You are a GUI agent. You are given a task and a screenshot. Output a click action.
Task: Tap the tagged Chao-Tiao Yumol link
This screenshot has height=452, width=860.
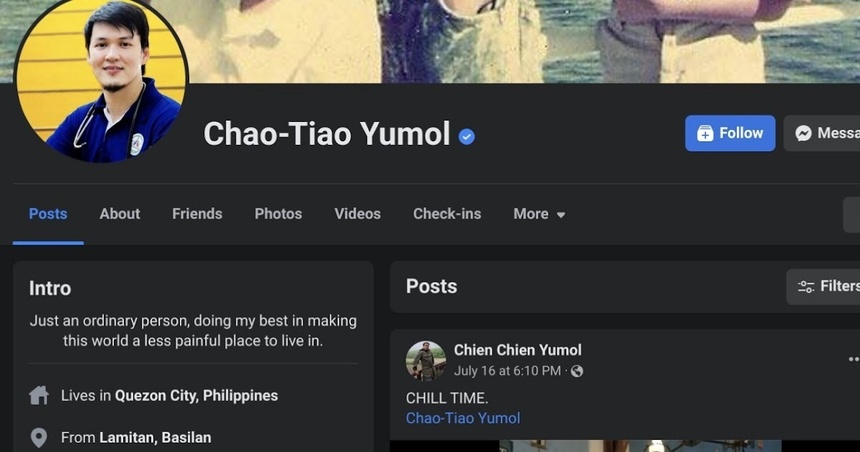coord(463,418)
